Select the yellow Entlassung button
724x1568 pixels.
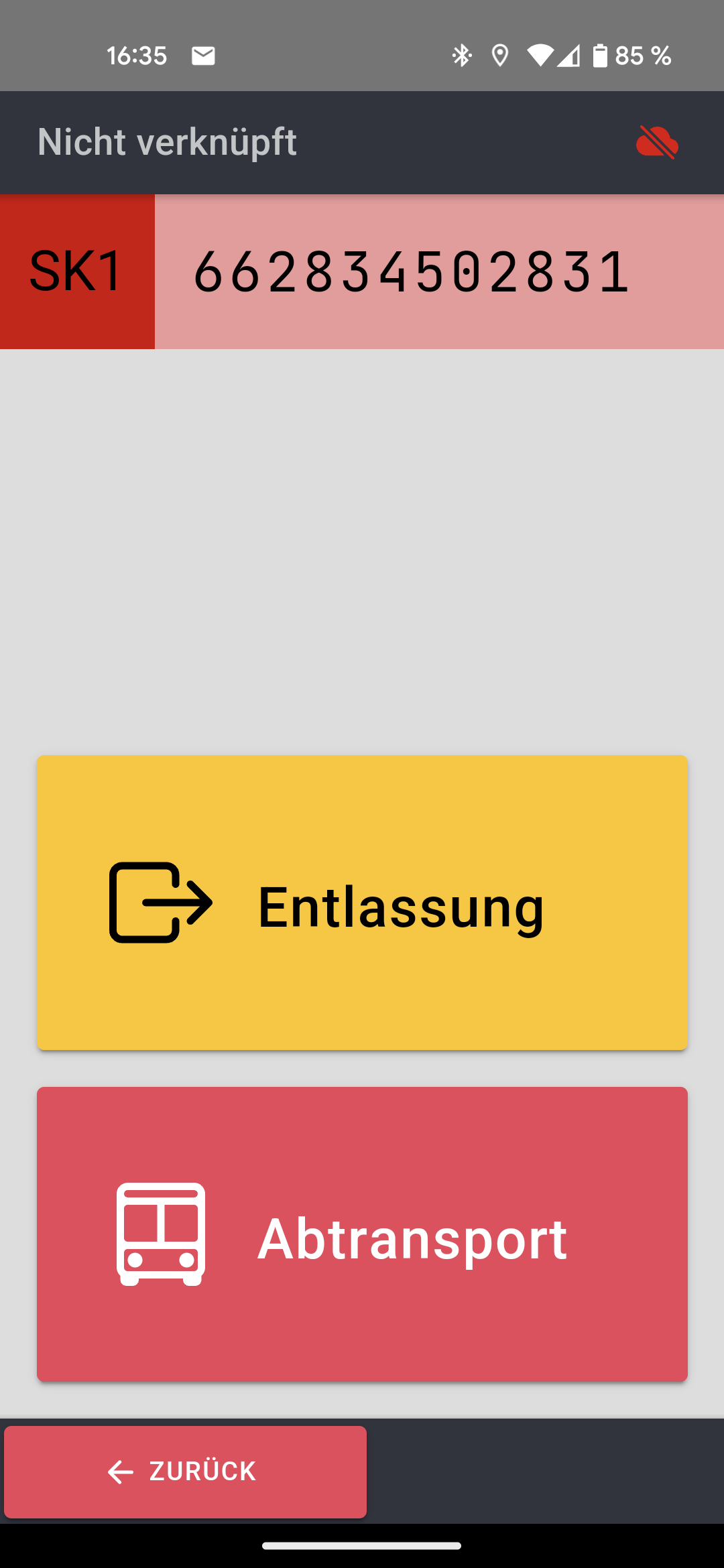(x=362, y=902)
